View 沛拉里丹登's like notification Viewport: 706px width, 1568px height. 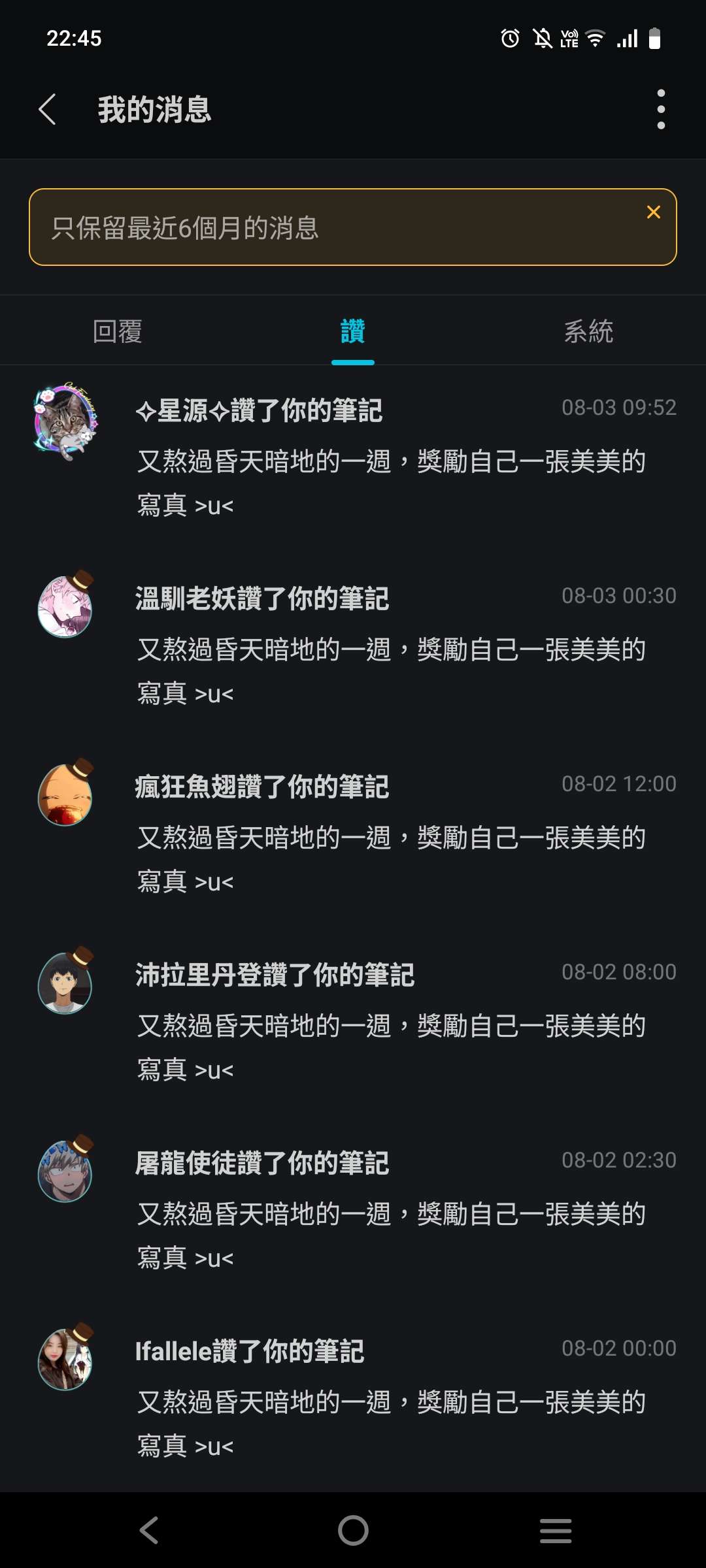(392, 1025)
